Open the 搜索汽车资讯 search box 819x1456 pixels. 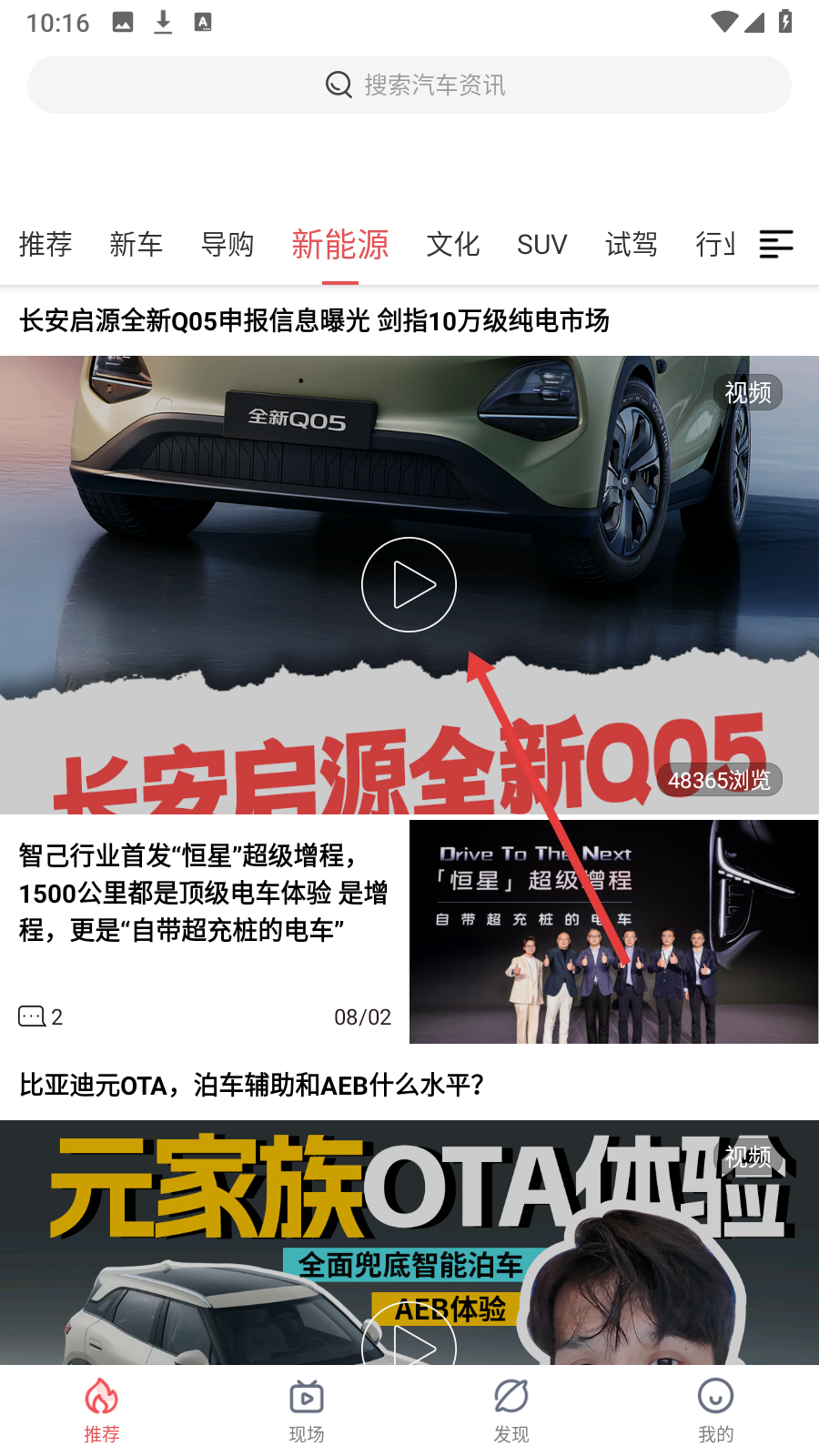(409, 85)
